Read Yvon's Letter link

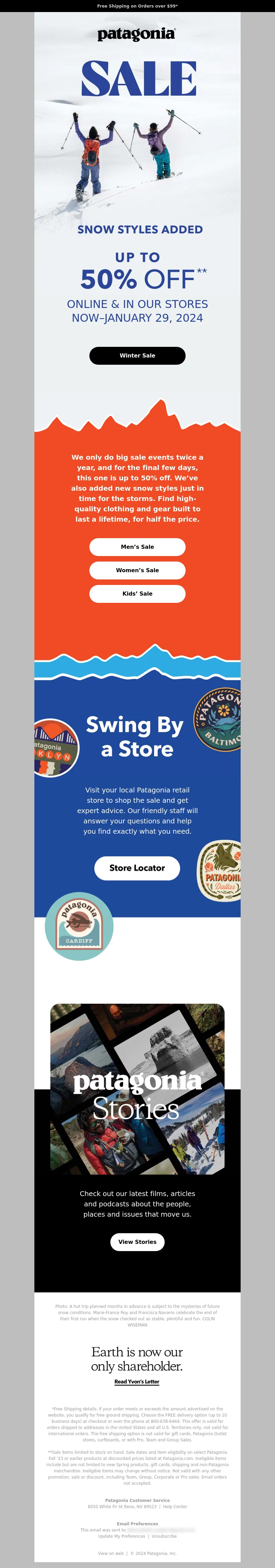[137, 1382]
